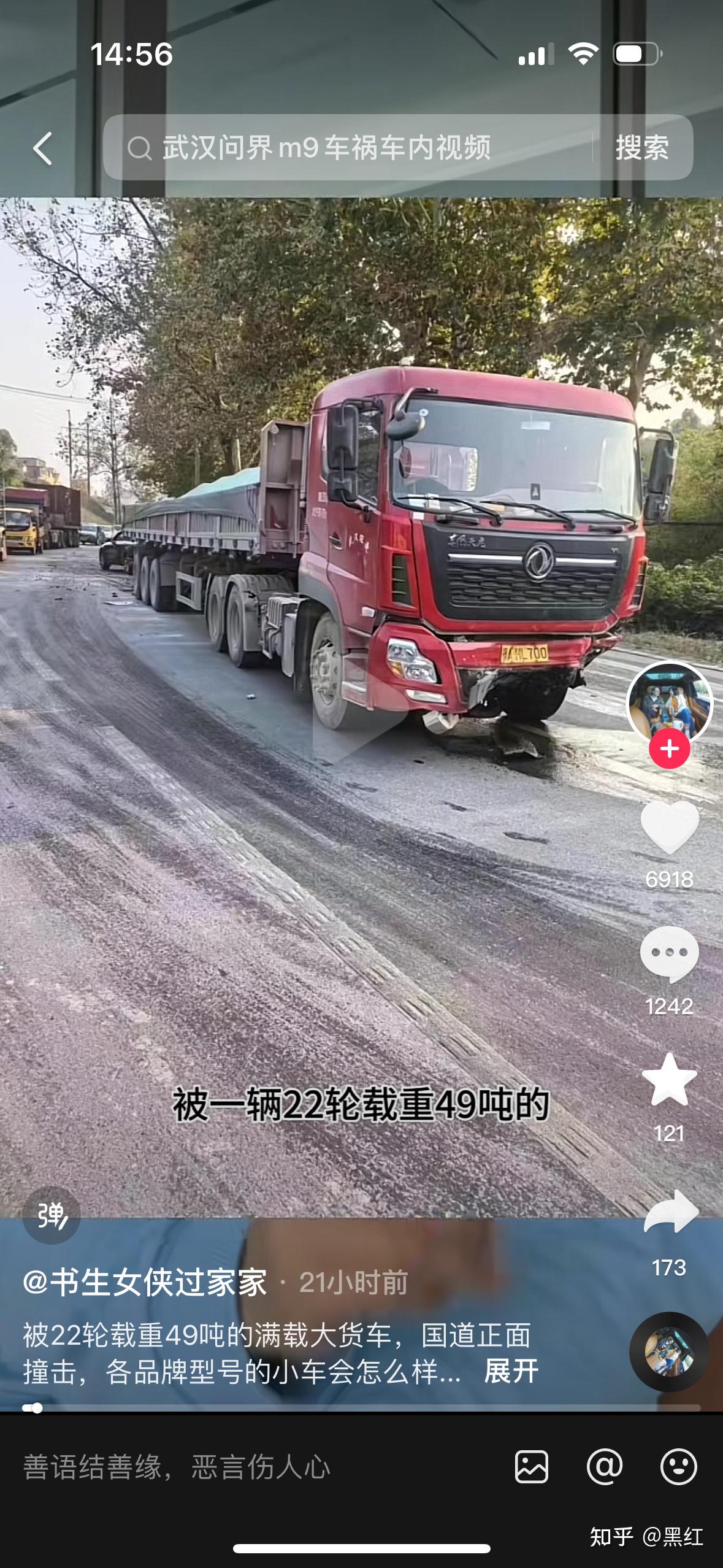Mention someone with the @ icon
Viewport: 723px width, 1568px height.
pos(605,1467)
